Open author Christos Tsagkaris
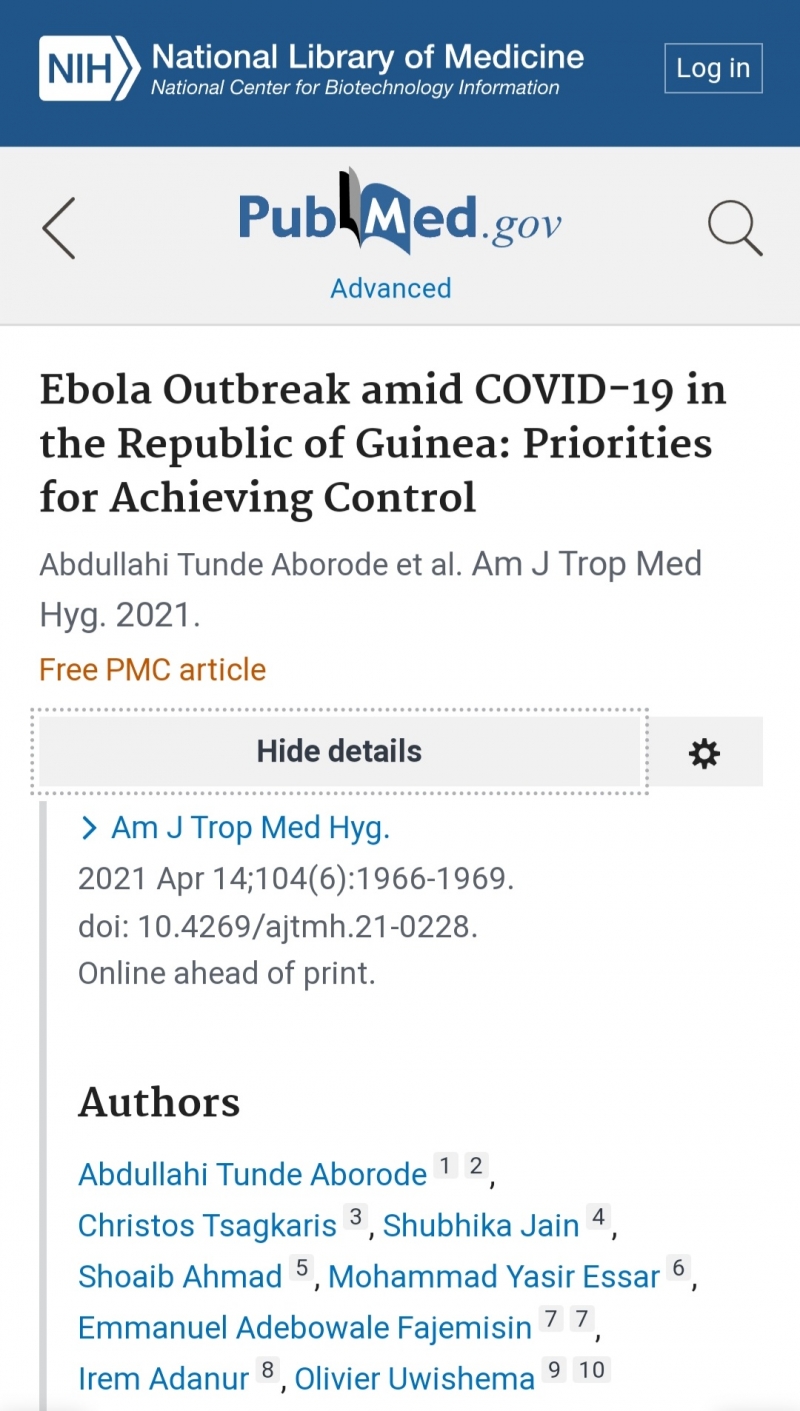 207,1225
